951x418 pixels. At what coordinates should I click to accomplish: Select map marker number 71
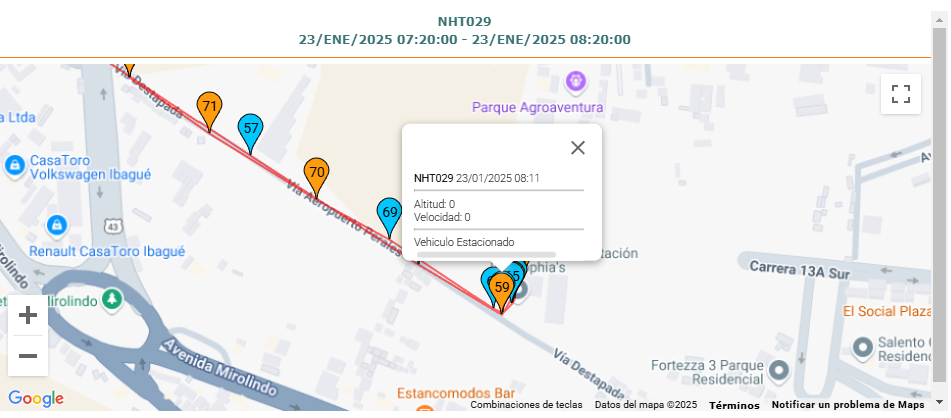coord(209,107)
